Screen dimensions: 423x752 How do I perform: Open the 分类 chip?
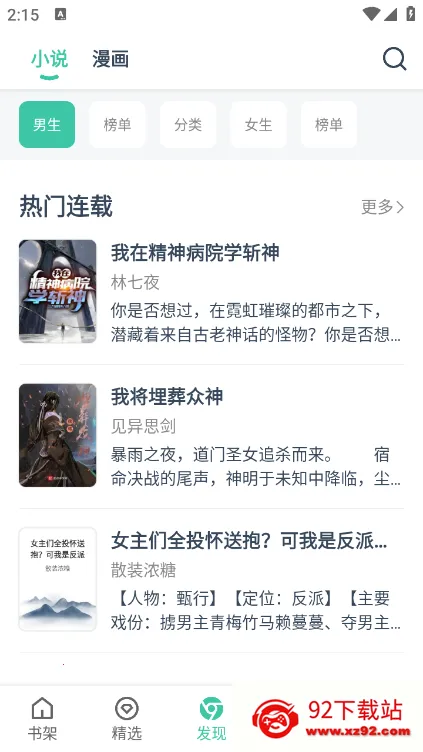188,125
